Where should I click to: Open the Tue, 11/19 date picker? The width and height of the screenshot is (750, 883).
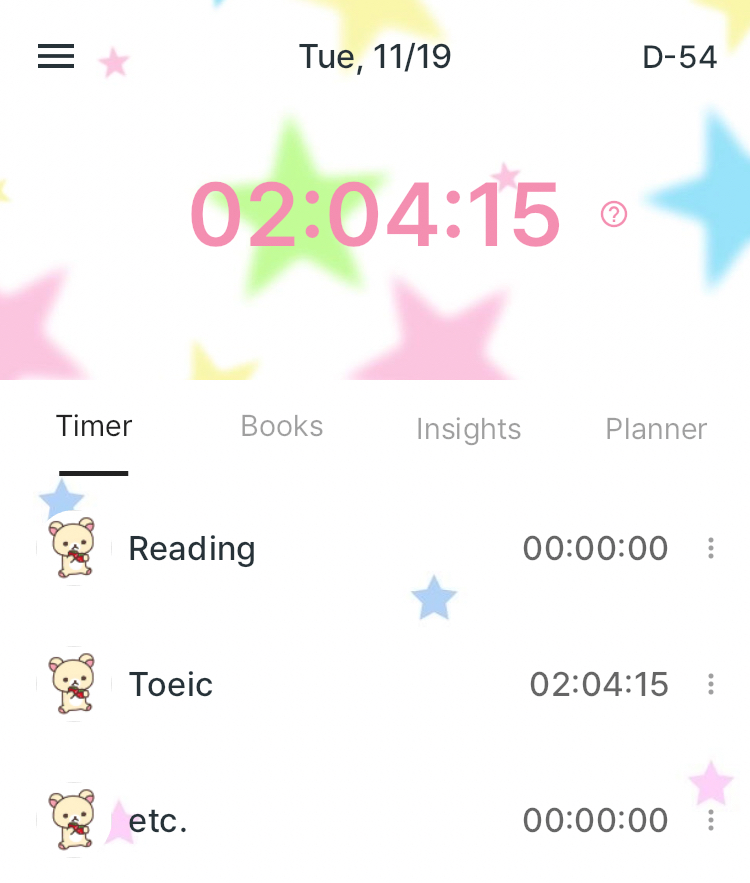tap(375, 57)
